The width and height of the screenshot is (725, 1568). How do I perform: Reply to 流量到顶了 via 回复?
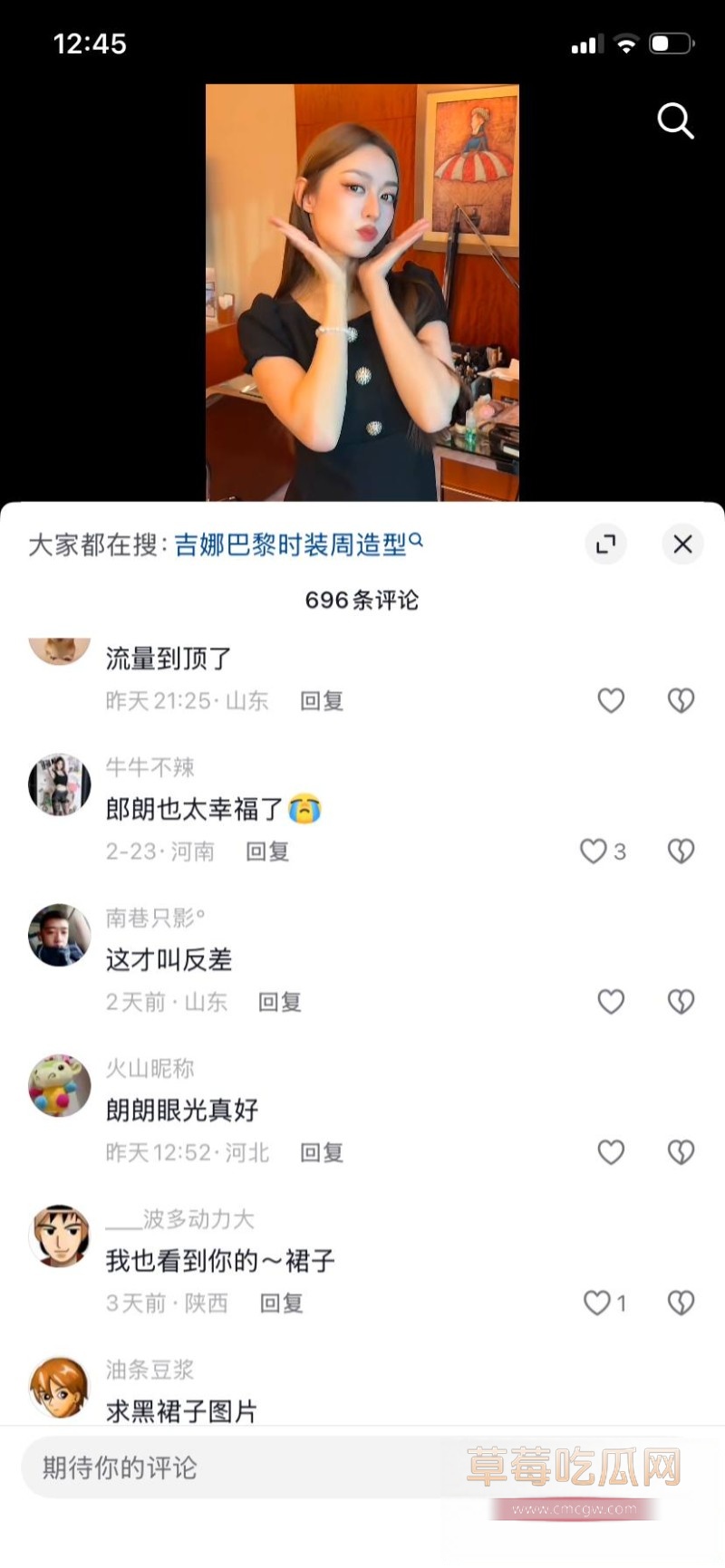[x=321, y=700]
